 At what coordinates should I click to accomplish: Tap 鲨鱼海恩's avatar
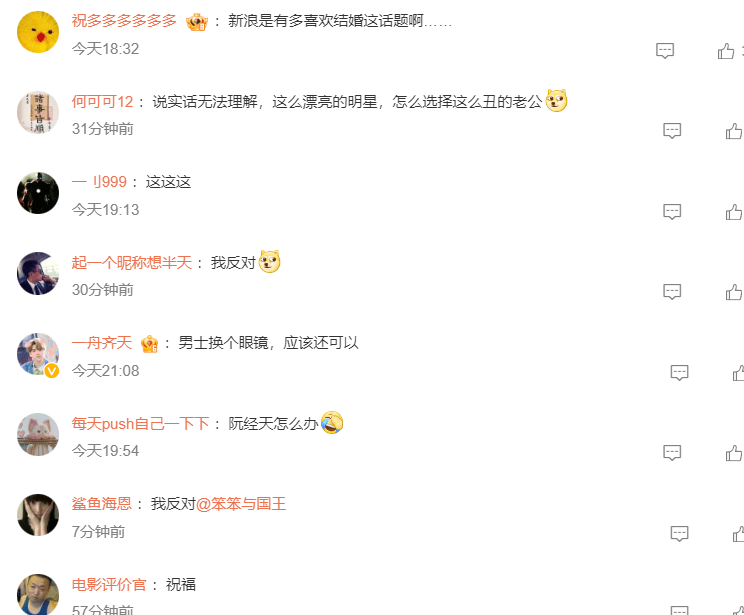pyautogui.click(x=38, y=514)
